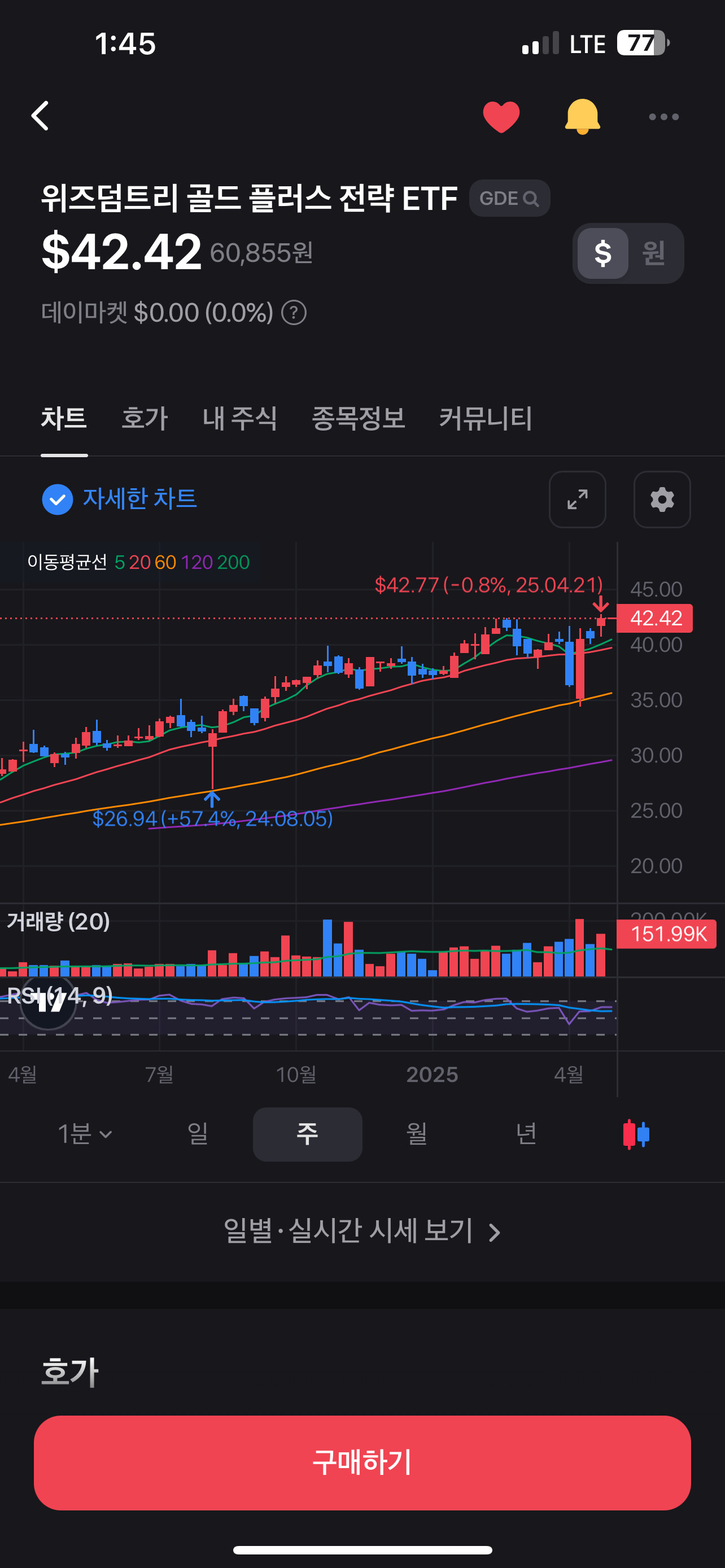Viewport: 725px width, 1568px height.
Task: Switch the chart to 월 monthly
Action: tap(417, 1133)
